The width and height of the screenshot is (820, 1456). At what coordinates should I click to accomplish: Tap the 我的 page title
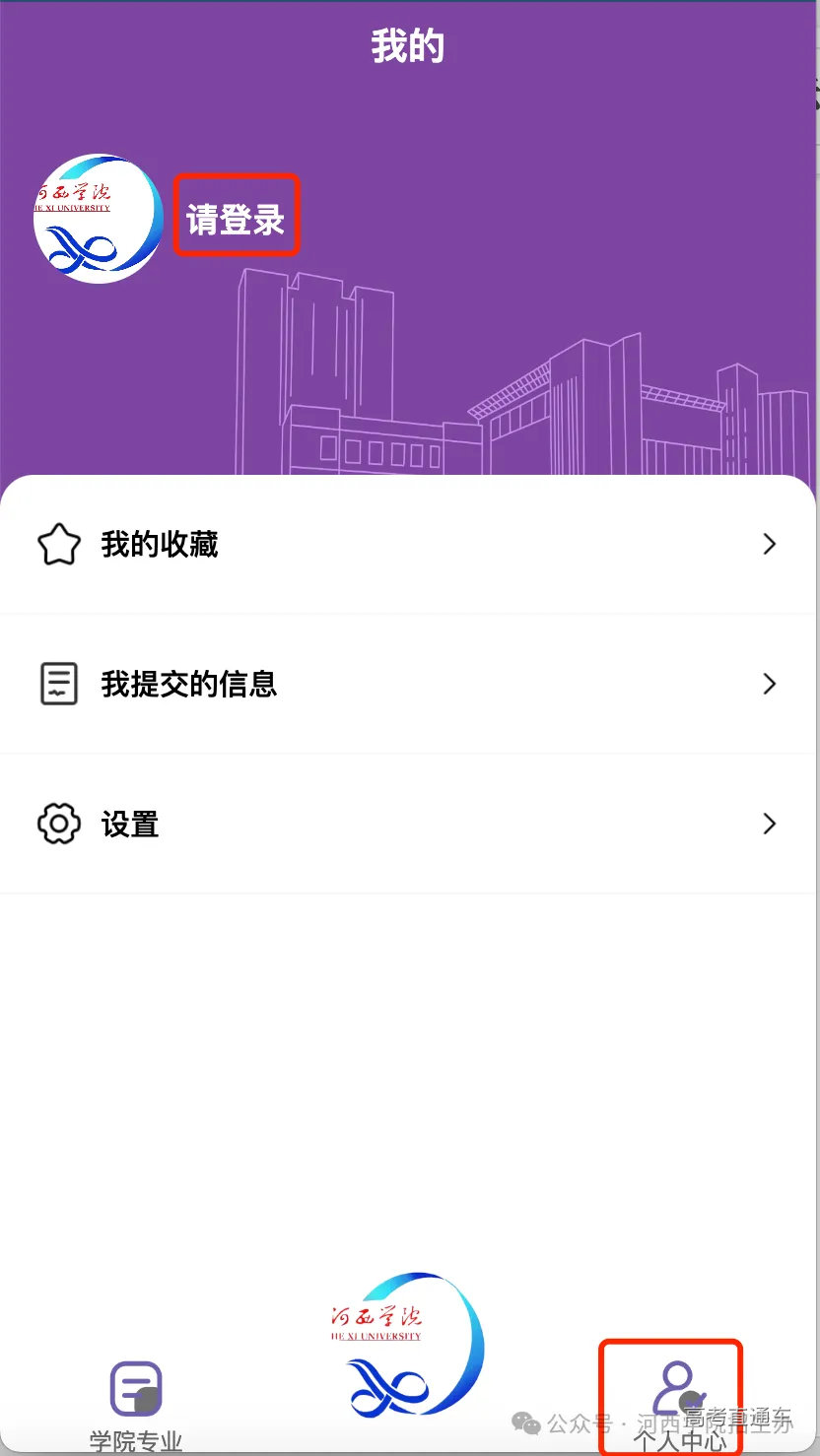(x=409, y=44)
